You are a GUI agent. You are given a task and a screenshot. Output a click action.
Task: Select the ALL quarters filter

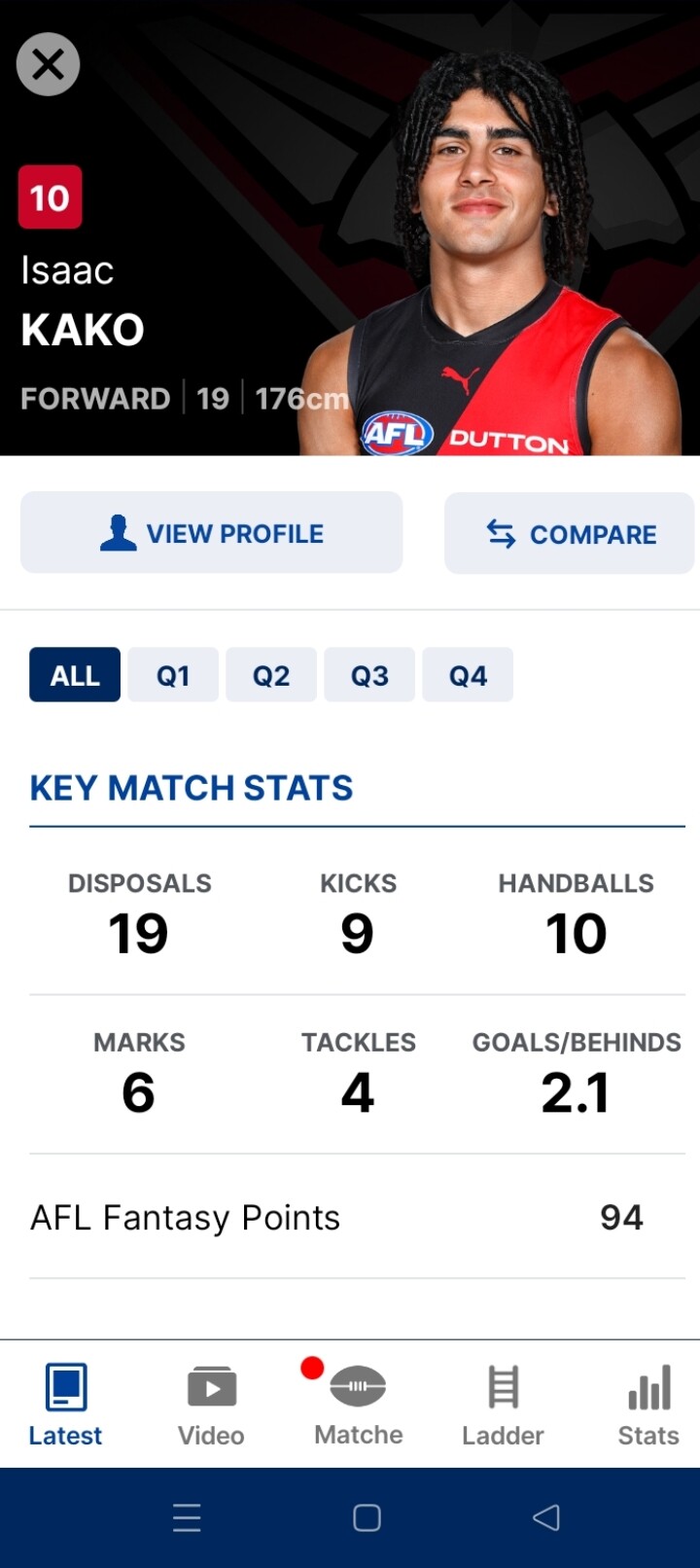75,675
